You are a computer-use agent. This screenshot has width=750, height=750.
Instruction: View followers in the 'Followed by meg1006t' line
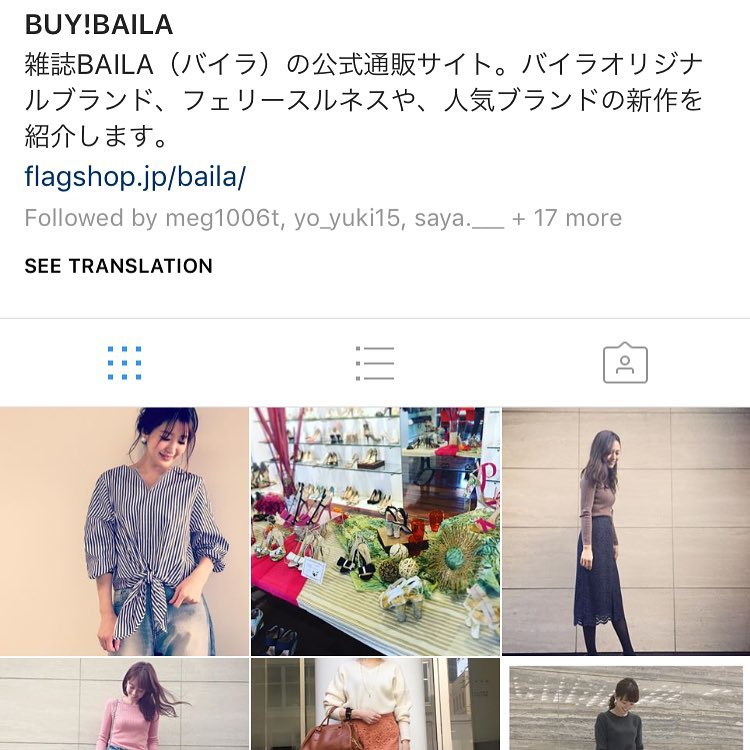click(322, 218)
